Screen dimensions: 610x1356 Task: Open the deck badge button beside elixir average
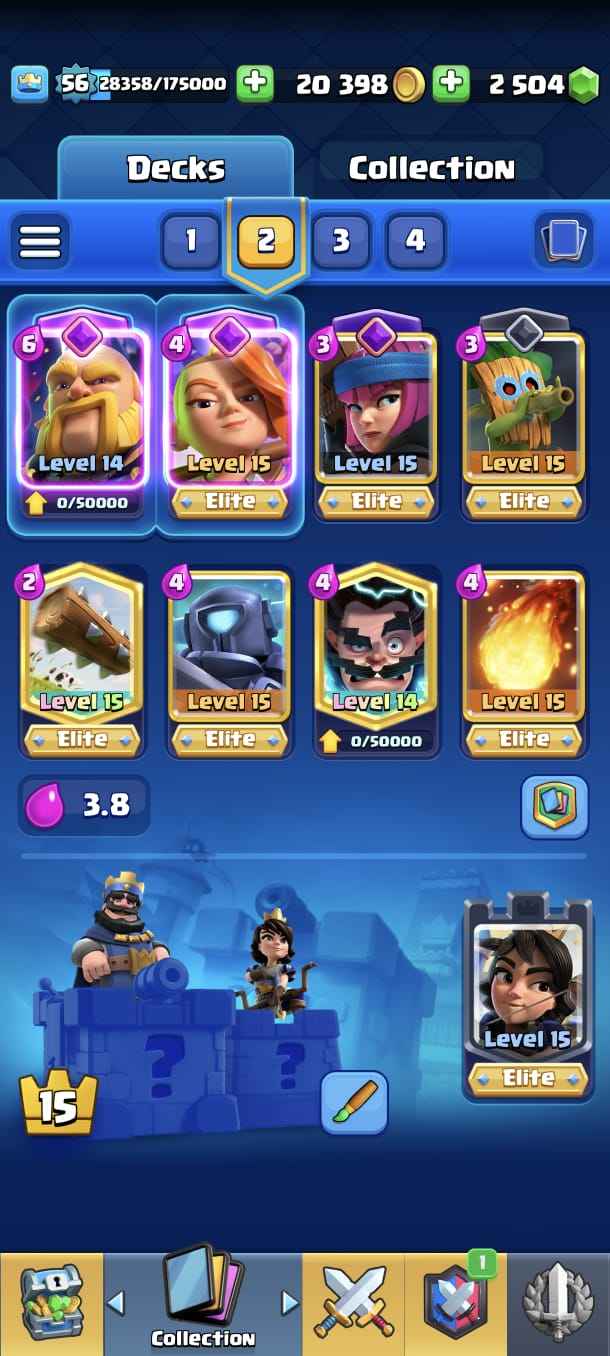[x=553, y=806]
